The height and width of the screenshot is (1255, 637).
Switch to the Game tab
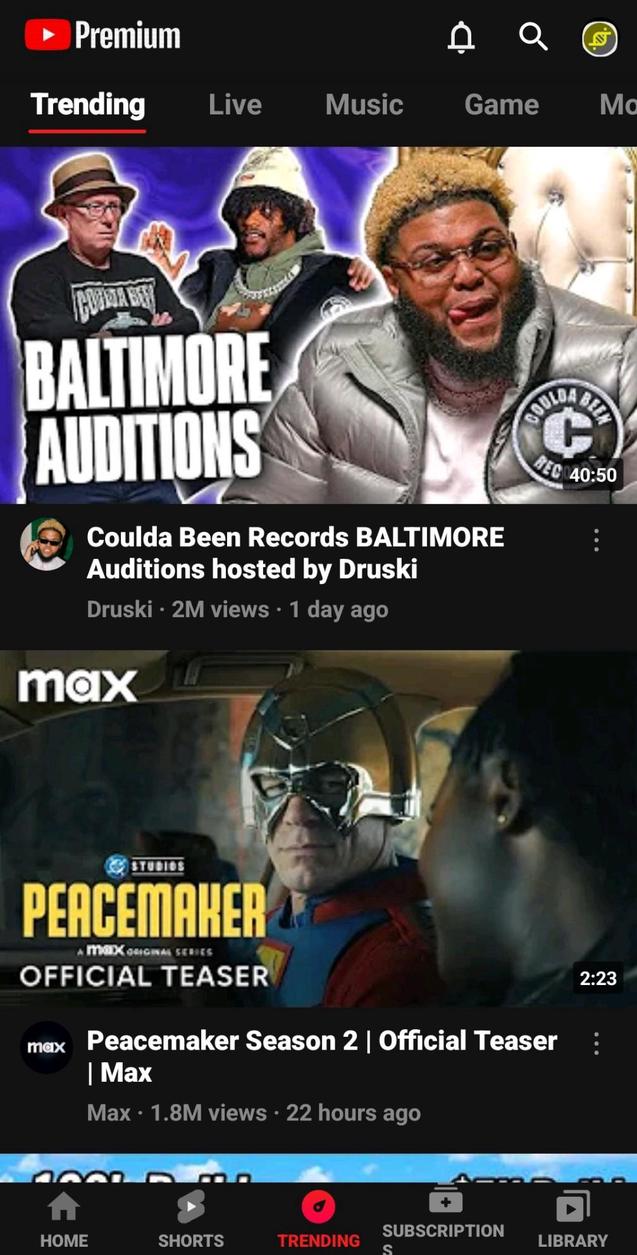[501, 105]
